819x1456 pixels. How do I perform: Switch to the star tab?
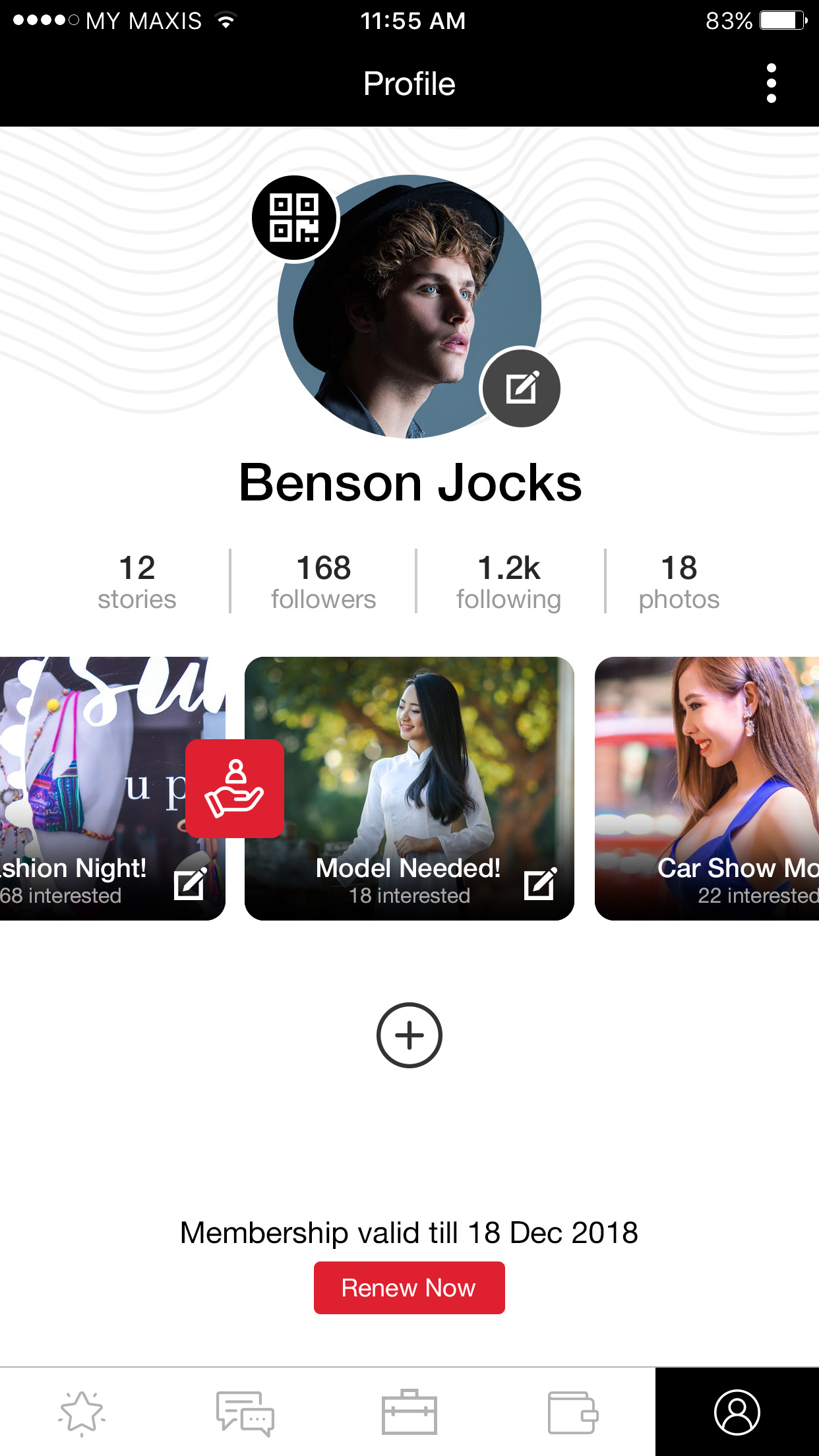(82, 1412)
